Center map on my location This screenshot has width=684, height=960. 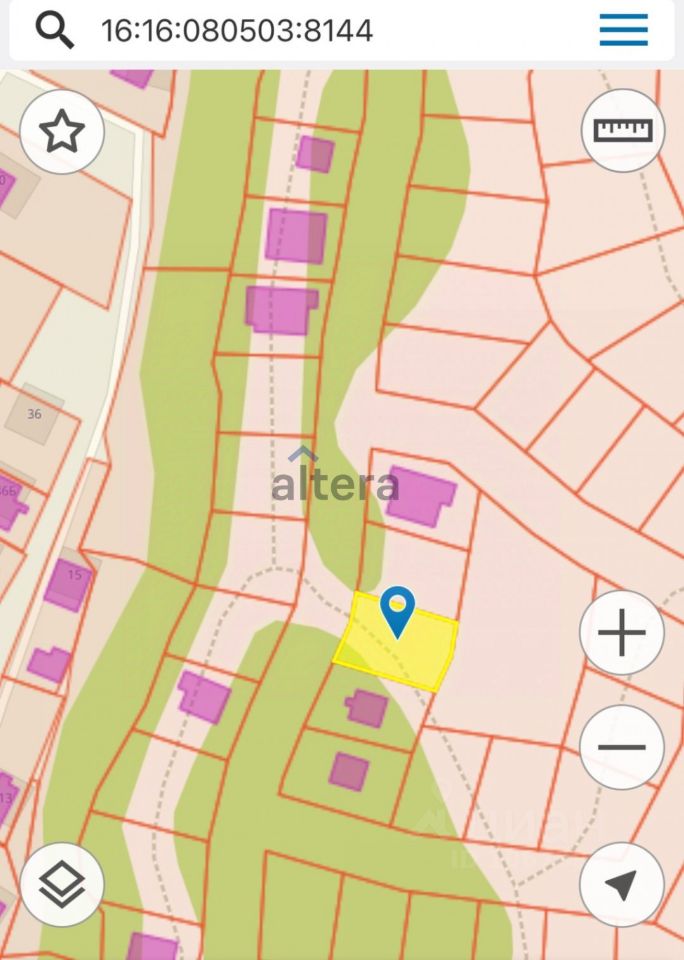(x=622, y=884)
